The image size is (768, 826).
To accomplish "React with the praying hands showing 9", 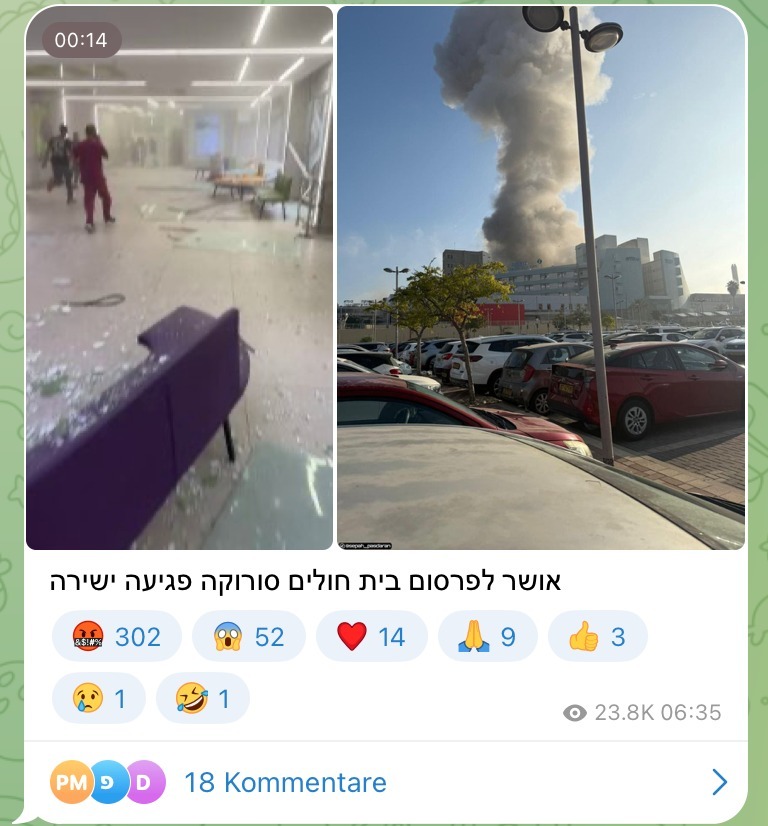I will (487, 636).
